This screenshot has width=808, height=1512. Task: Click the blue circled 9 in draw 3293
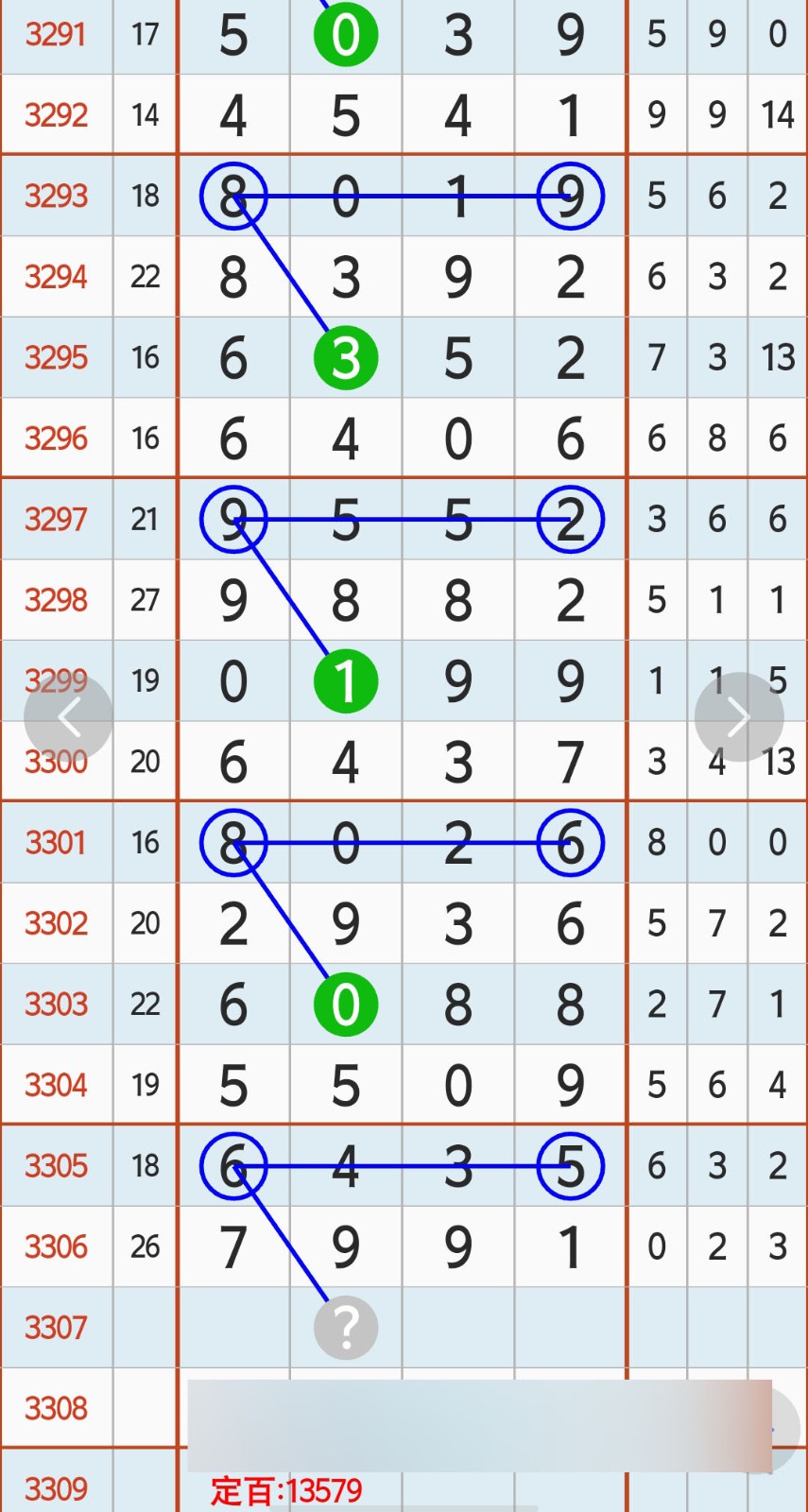click(570, 197)
